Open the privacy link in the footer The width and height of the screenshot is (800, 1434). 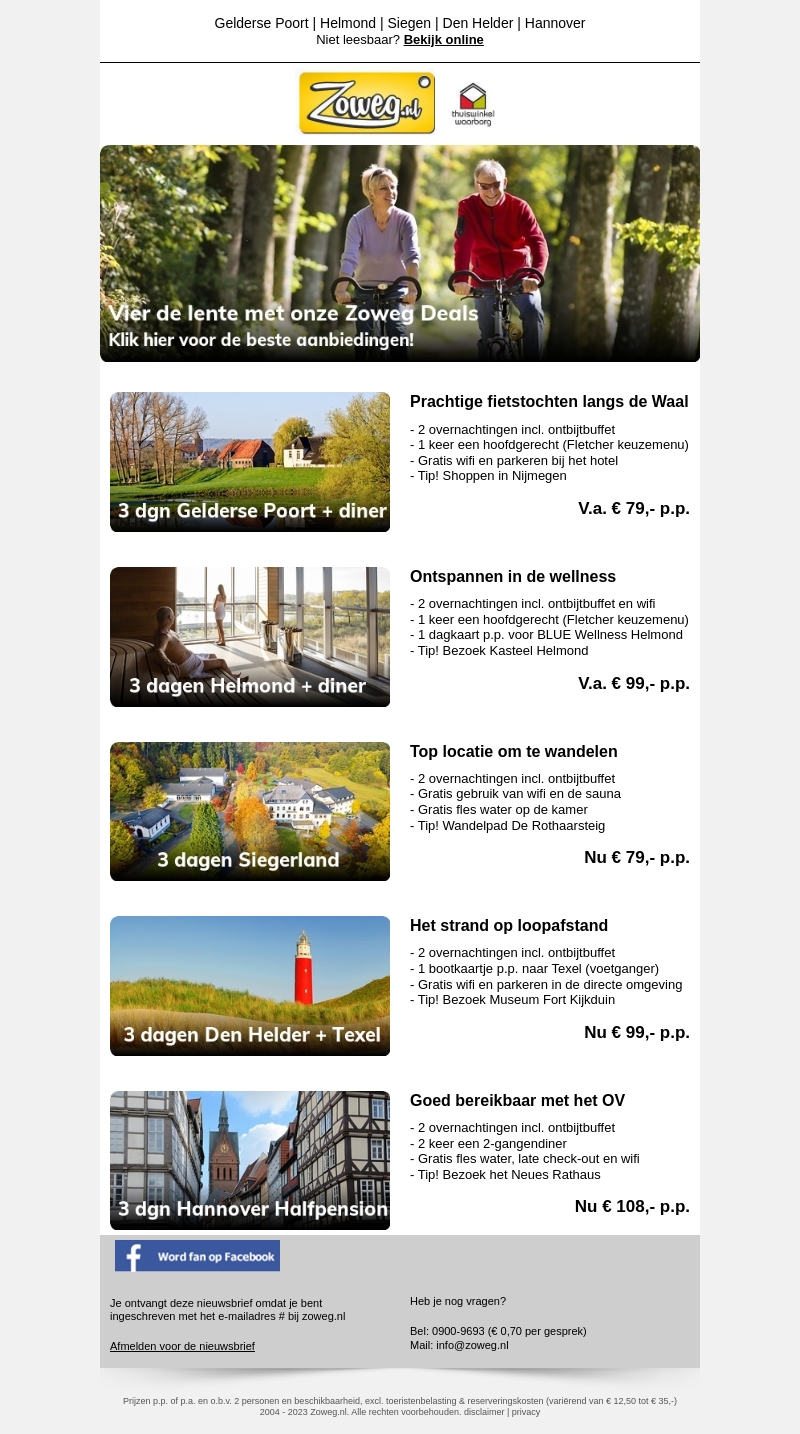click(x=526, y=1412)
